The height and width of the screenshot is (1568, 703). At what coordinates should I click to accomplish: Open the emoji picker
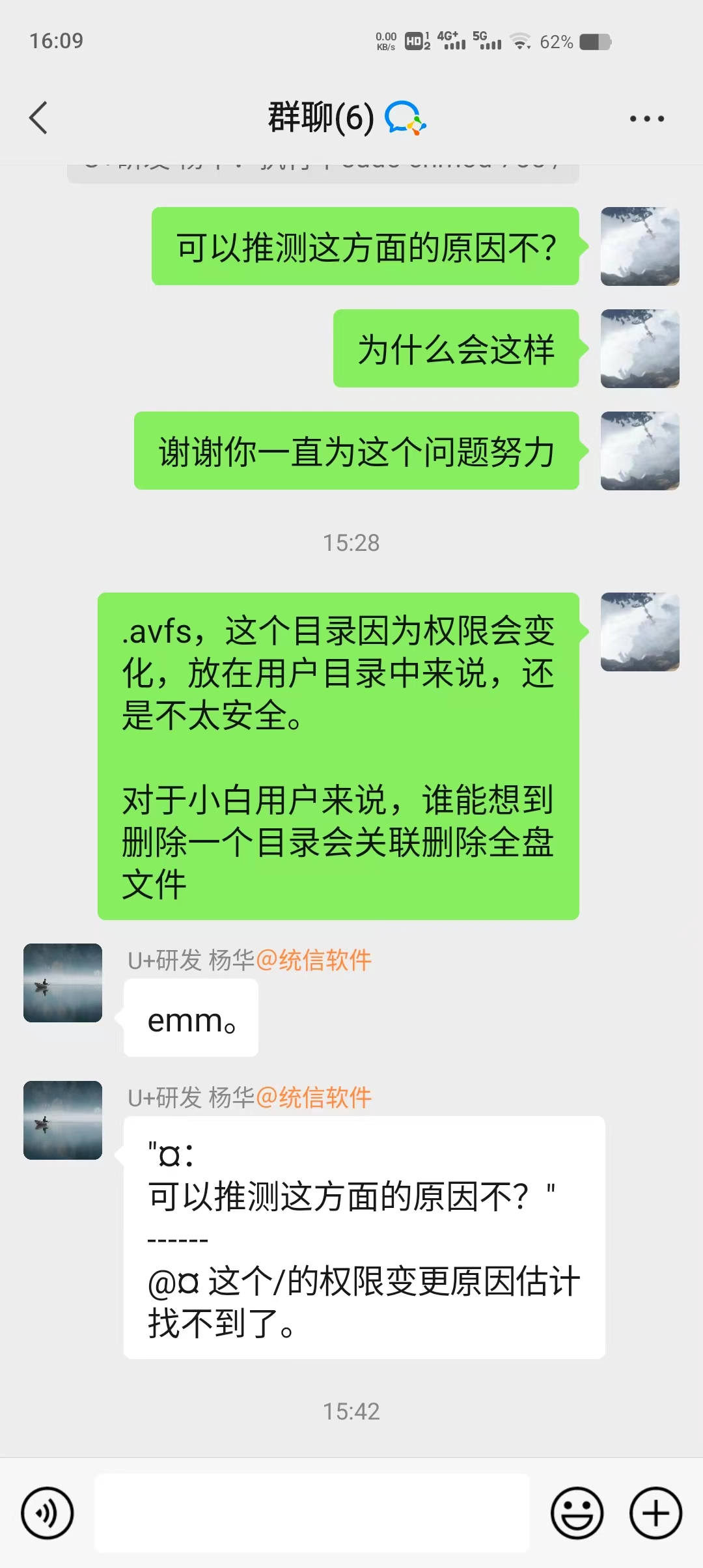click(577, 1513)
